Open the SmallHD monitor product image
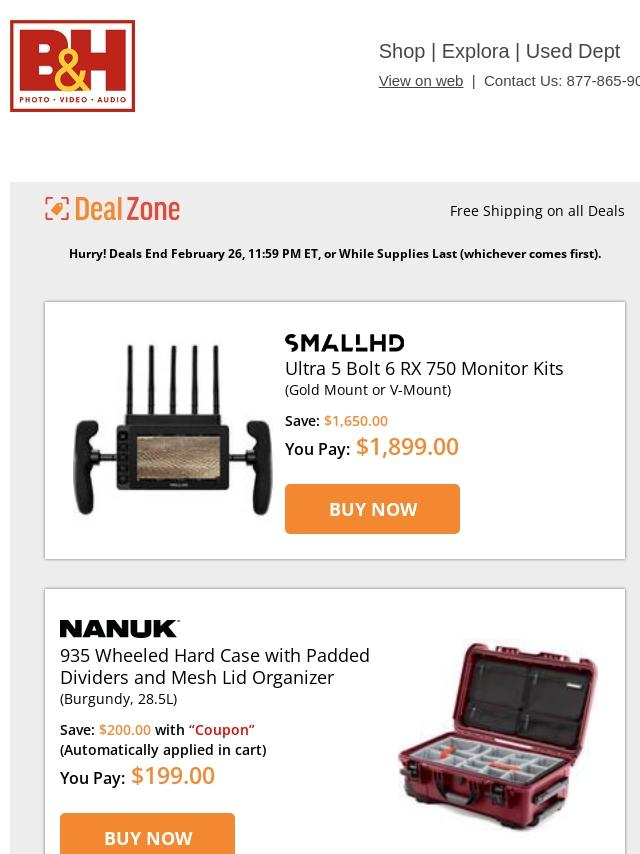The width and height of the screenshot is (640, 854). (x=172, y=430)
